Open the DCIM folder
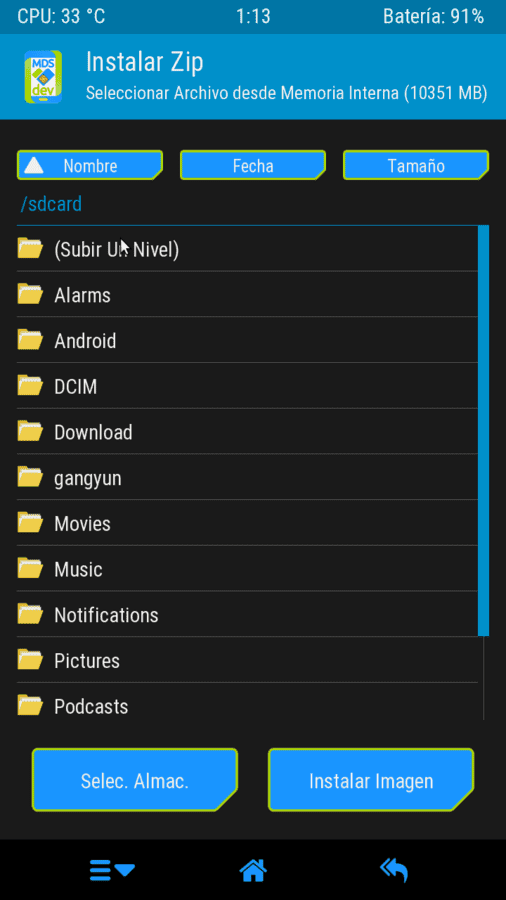The height and width of the screenshot is (900, 506). tap(247, 386)
